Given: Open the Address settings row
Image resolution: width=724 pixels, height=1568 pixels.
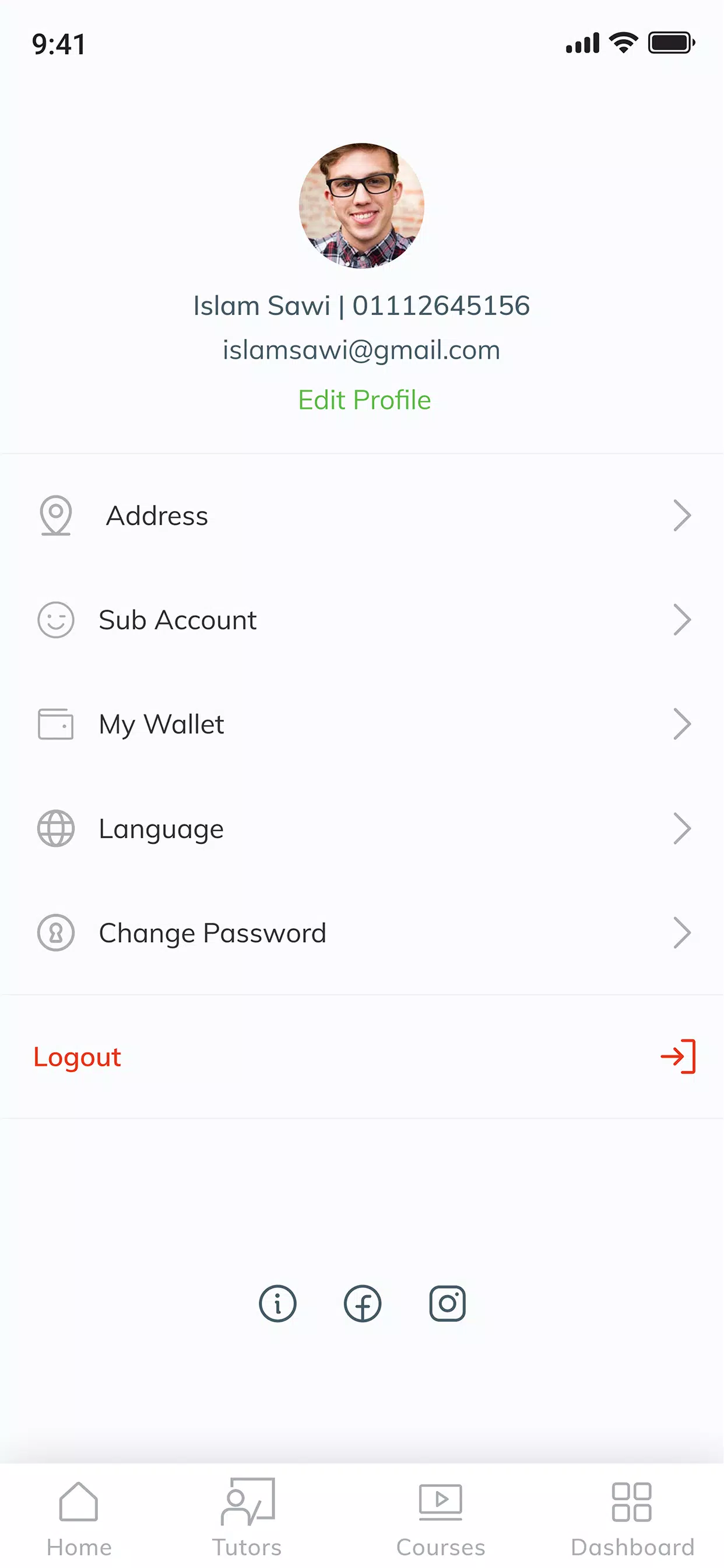Looking at the screenshot, I should [x=362, y=516].
